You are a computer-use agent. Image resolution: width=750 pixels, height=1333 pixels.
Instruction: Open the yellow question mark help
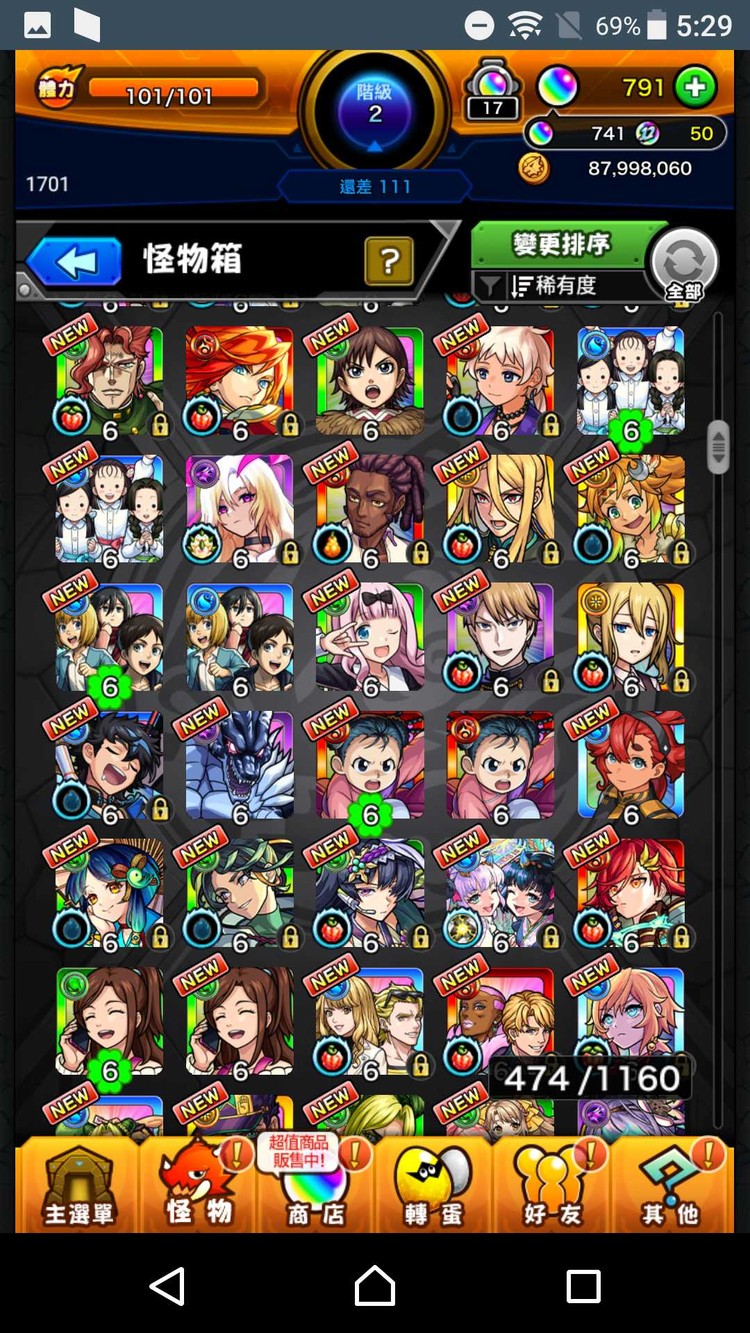(390, 262)
